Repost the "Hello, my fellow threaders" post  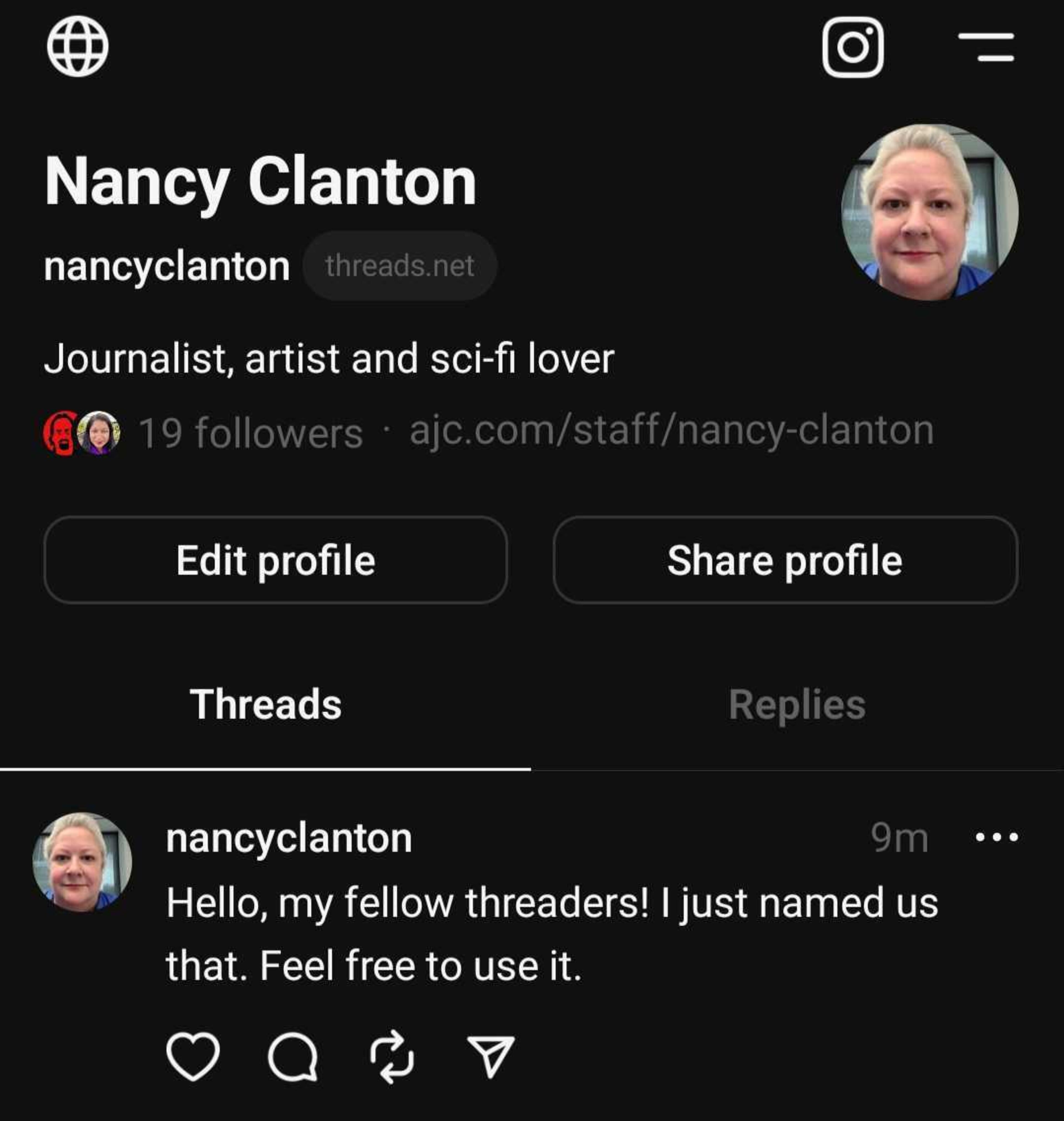pyautogui.click(x=392, y=1056)
